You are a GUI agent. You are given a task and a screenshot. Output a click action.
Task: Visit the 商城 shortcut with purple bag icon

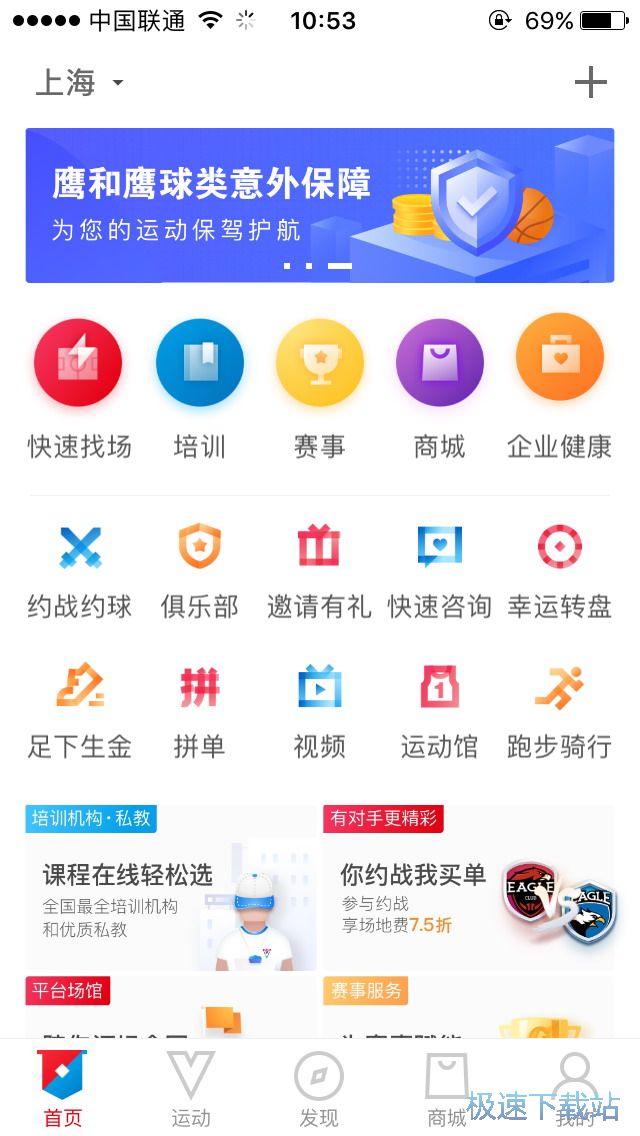pyautogui.click(x=439, y=363)
